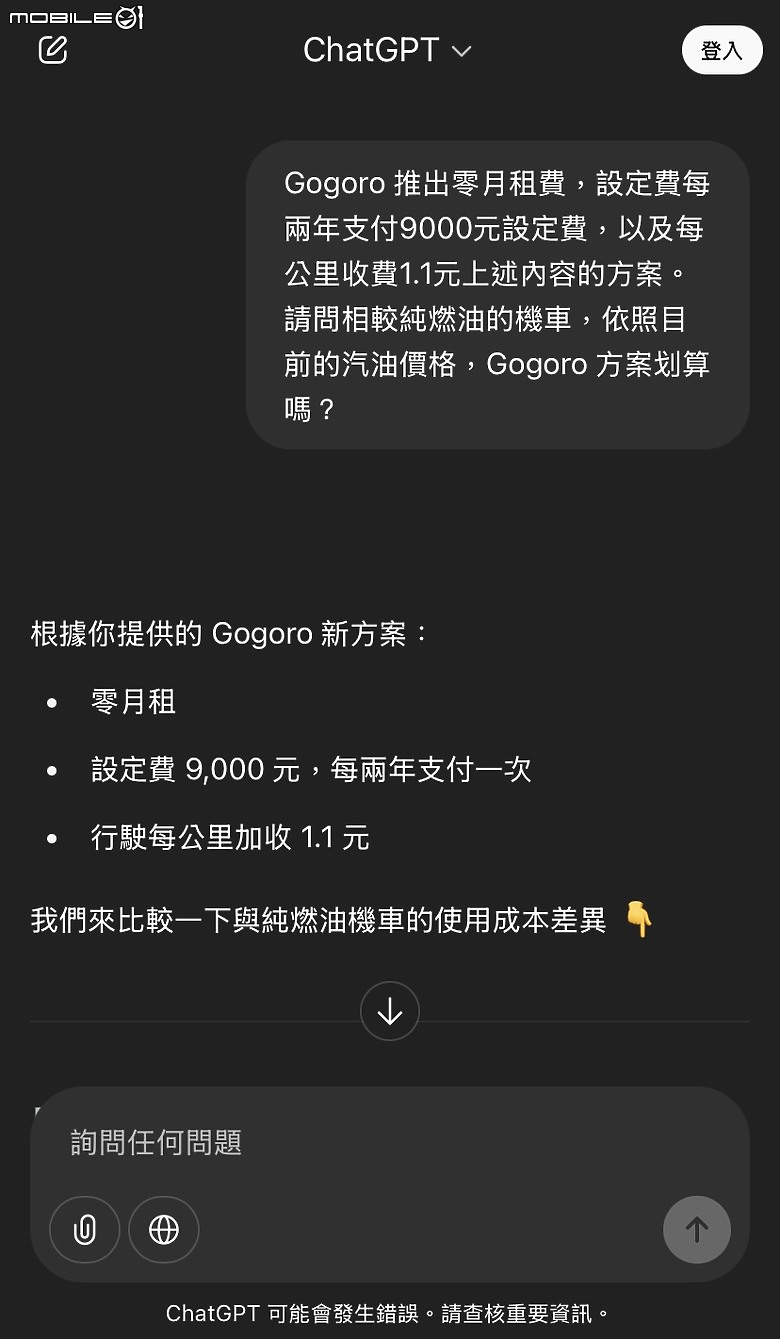Focus the 詢問任何問題 message field
The width and height of the screenshot is (780, 1339).
click(x=390, y=1142)
